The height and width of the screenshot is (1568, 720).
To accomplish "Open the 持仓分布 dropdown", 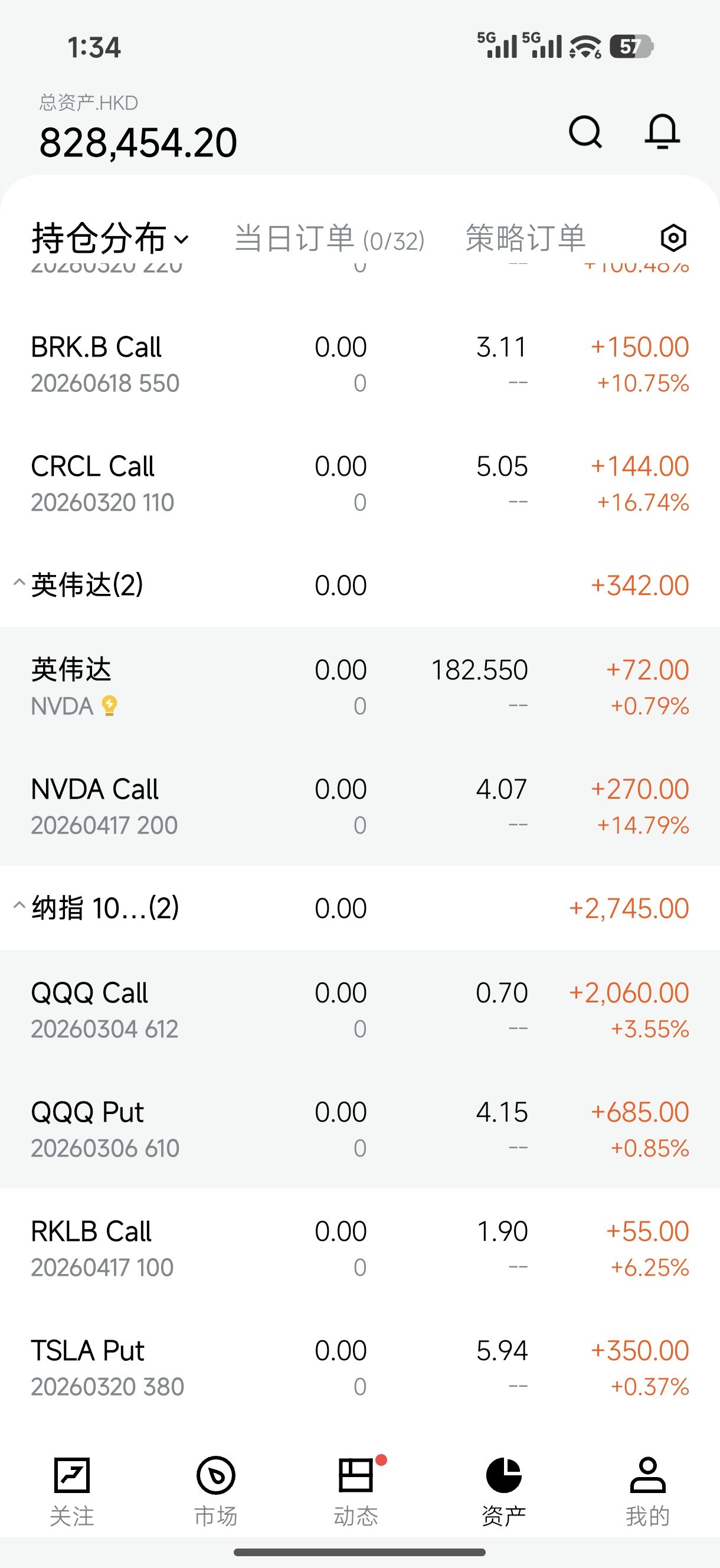I will click(x=110, y=238).
